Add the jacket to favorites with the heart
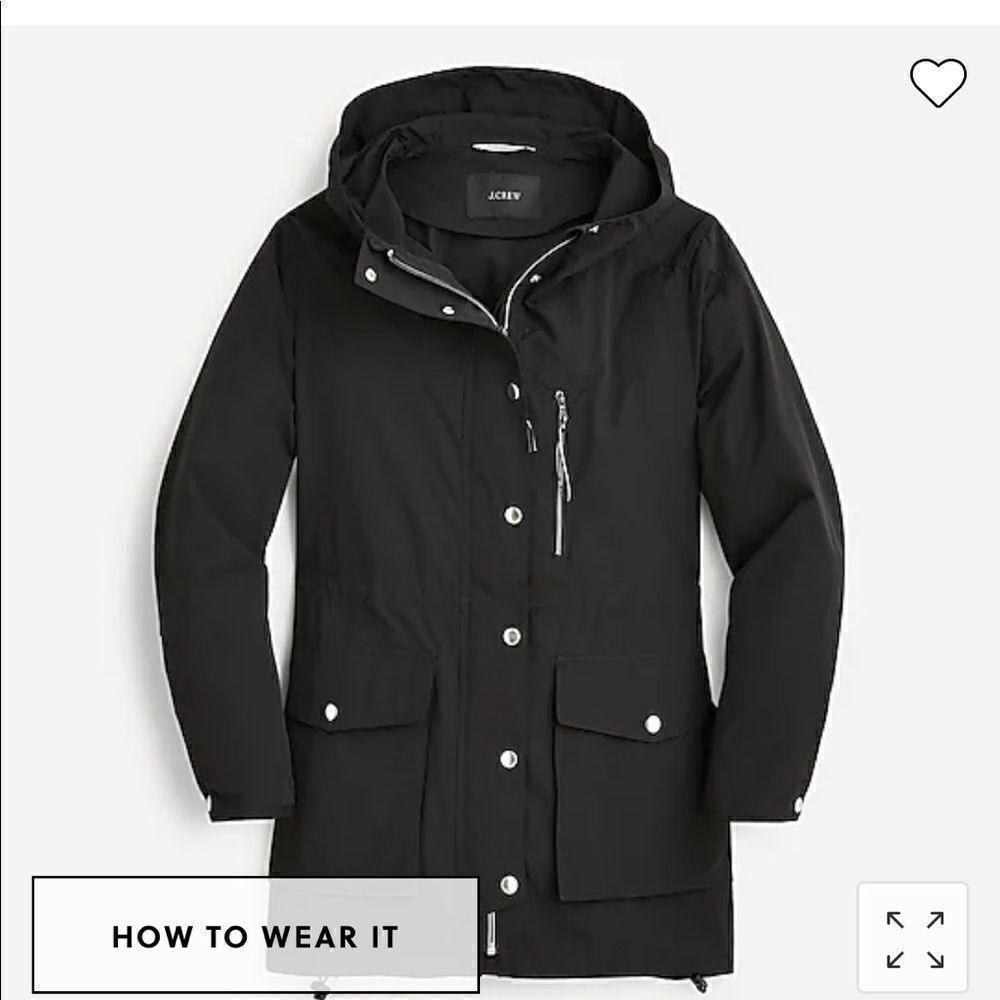 point(938,83)
